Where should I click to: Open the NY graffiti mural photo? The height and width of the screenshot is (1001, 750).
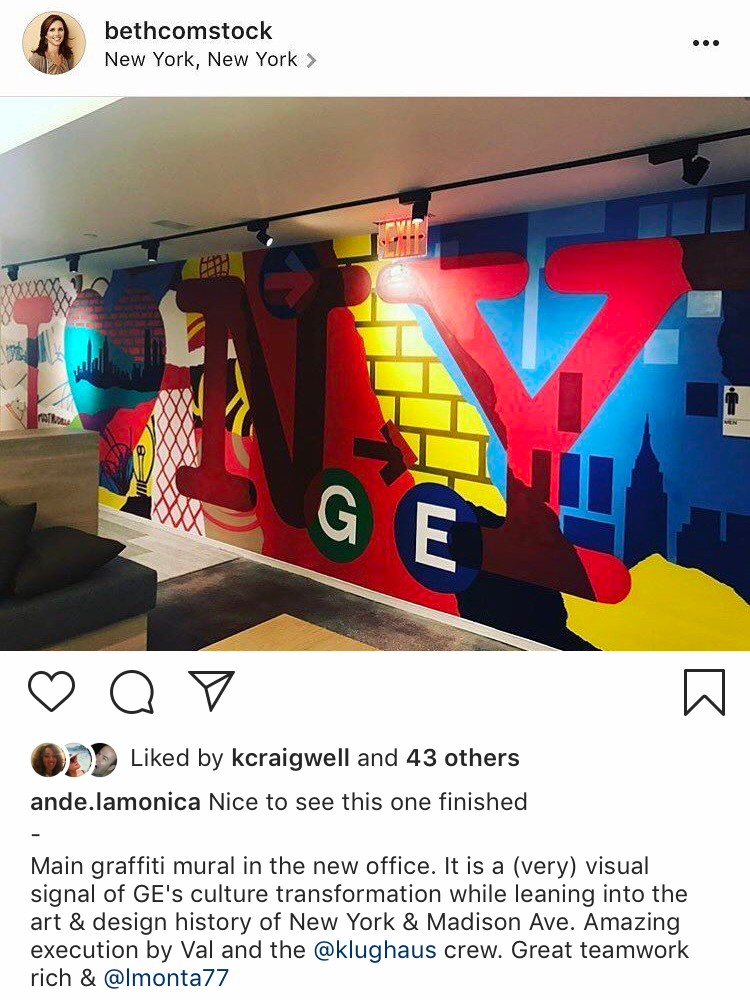(x=375, y=373)
